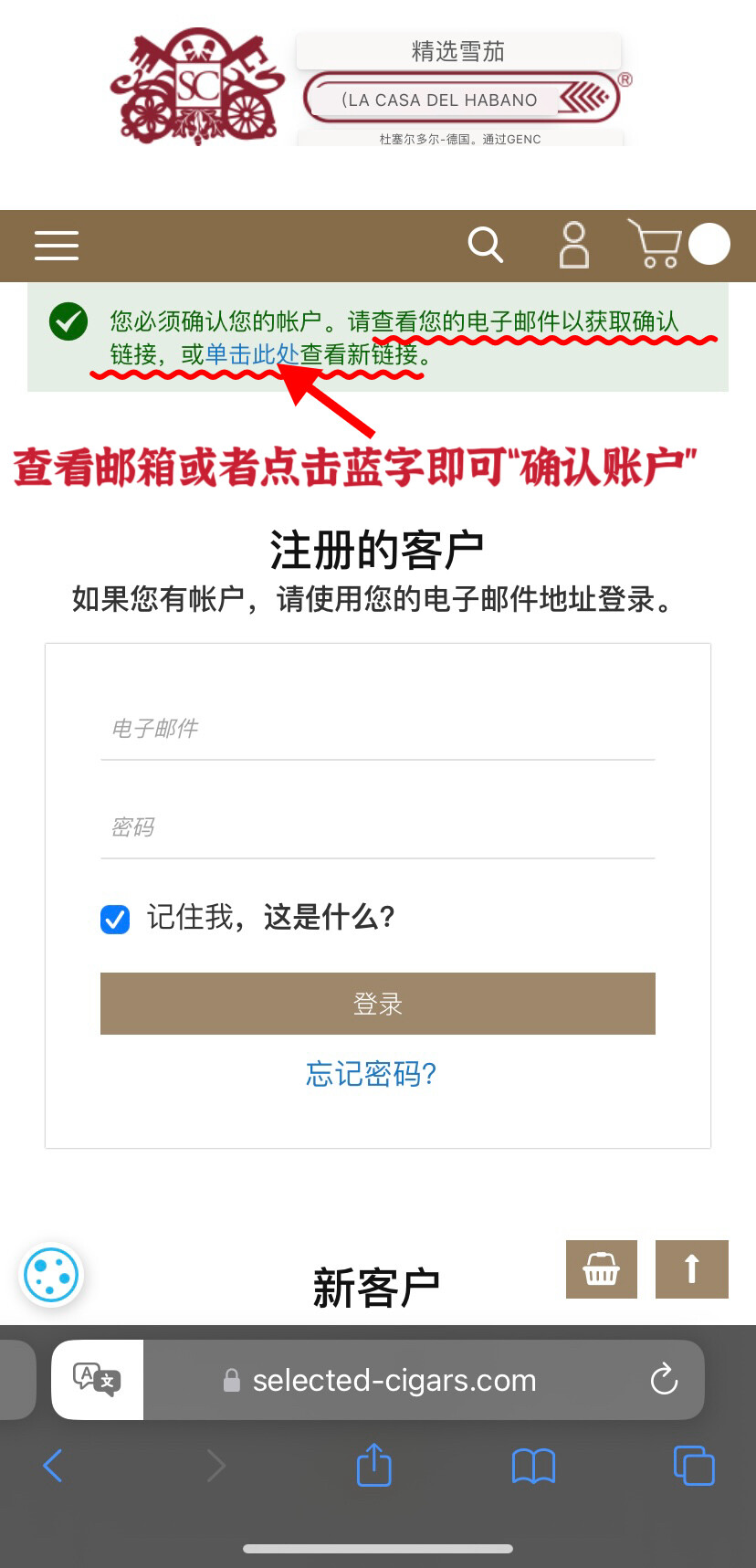The image size is (756, 1568).
Task: Focus the 密码 field
Action: coord(377,827)
